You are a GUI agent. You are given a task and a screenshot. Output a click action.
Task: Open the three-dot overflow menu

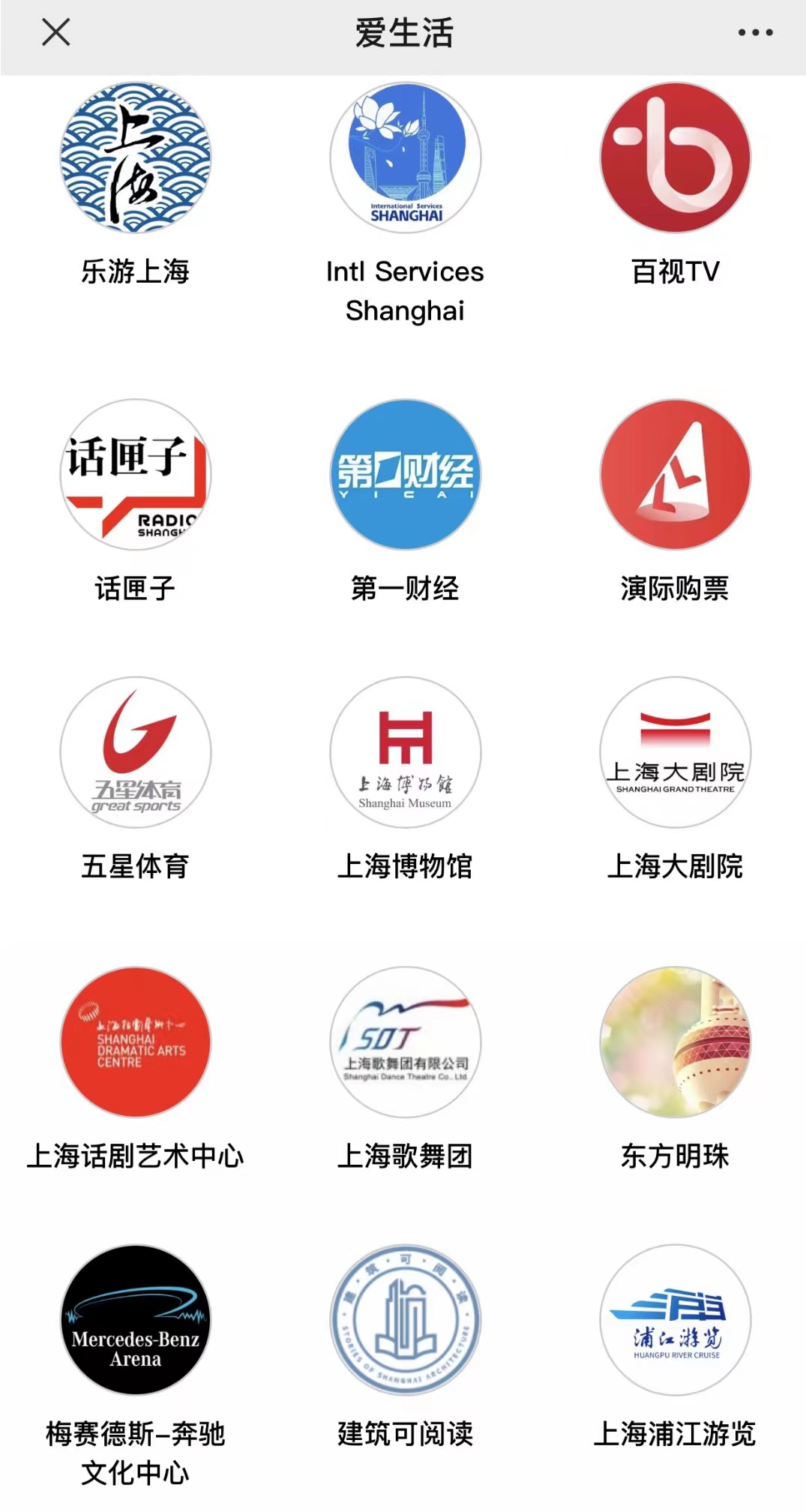(x=755, y=33)
